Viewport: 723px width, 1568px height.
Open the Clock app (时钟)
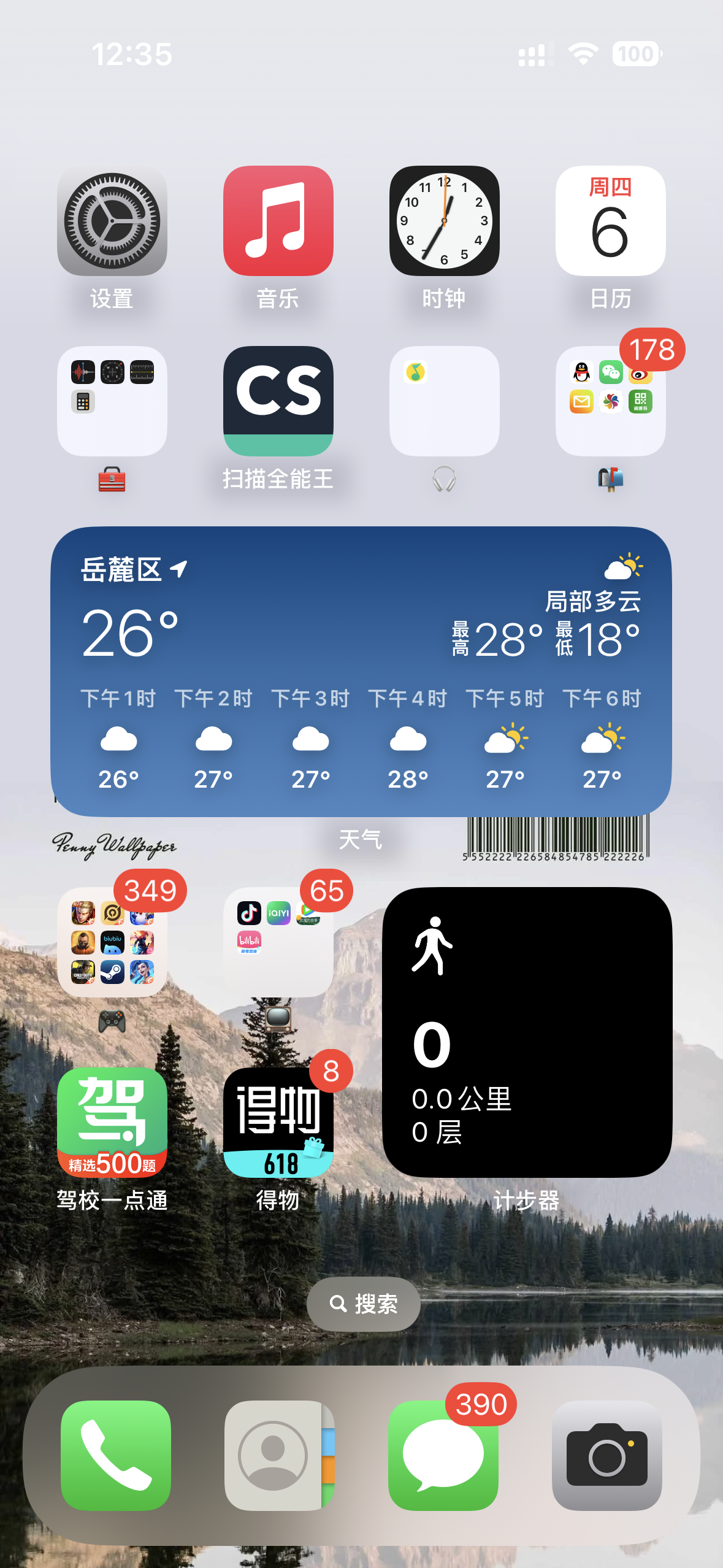click(x=444, y=221)
